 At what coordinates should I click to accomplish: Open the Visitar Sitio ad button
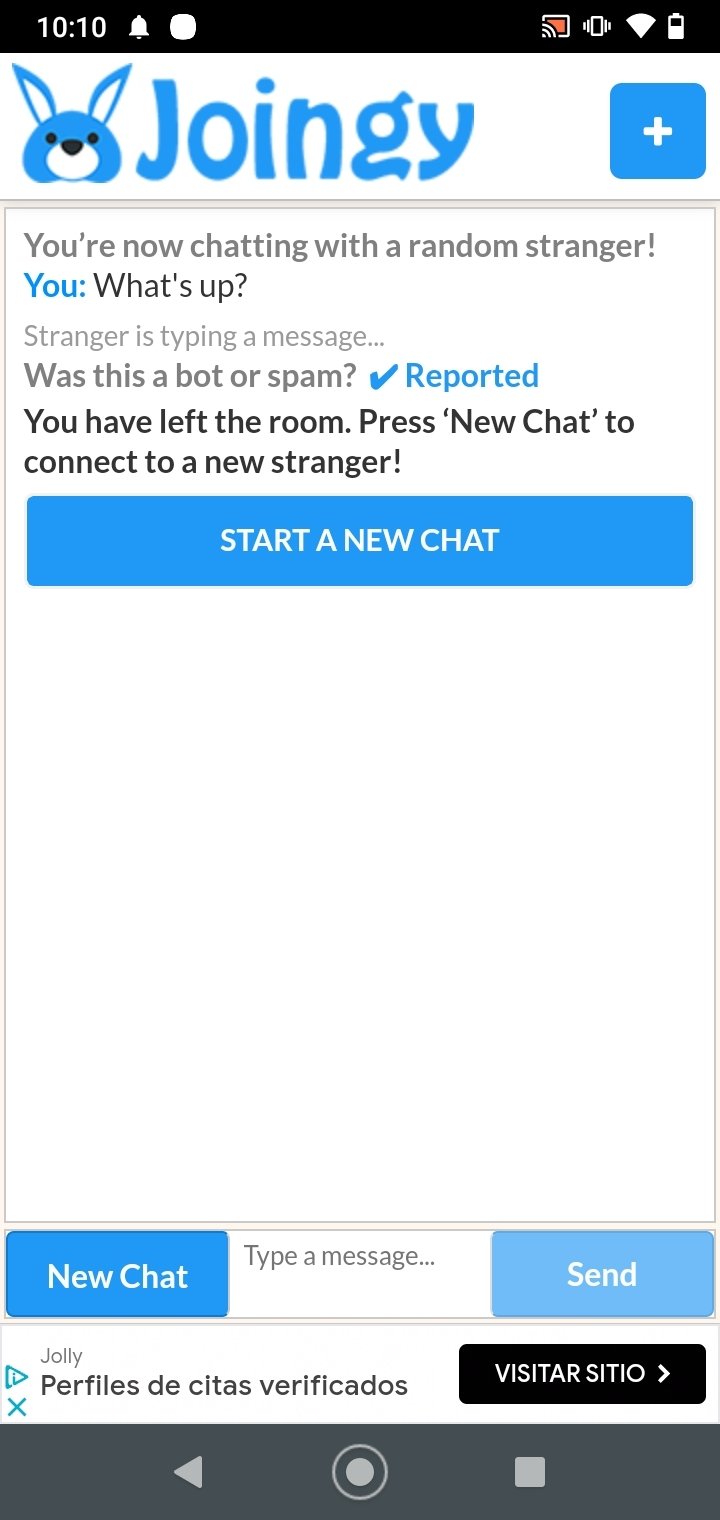[582, 1374]
